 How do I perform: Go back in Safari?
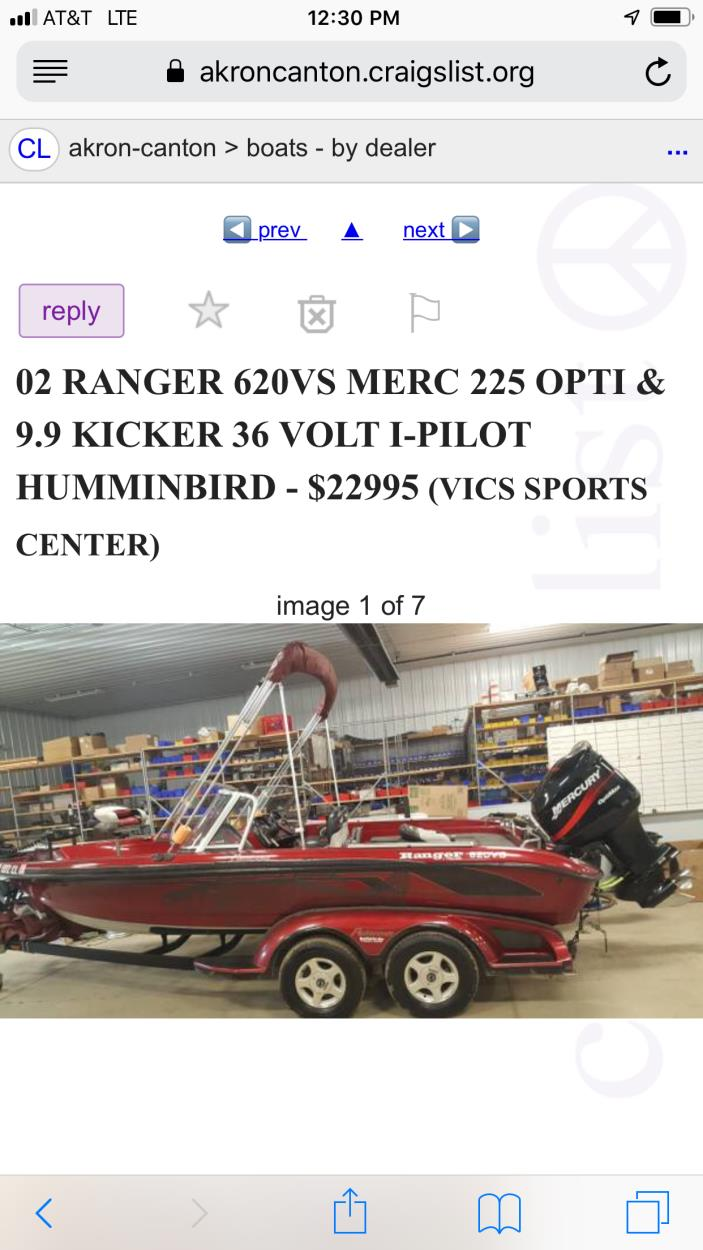[44, 1212]
